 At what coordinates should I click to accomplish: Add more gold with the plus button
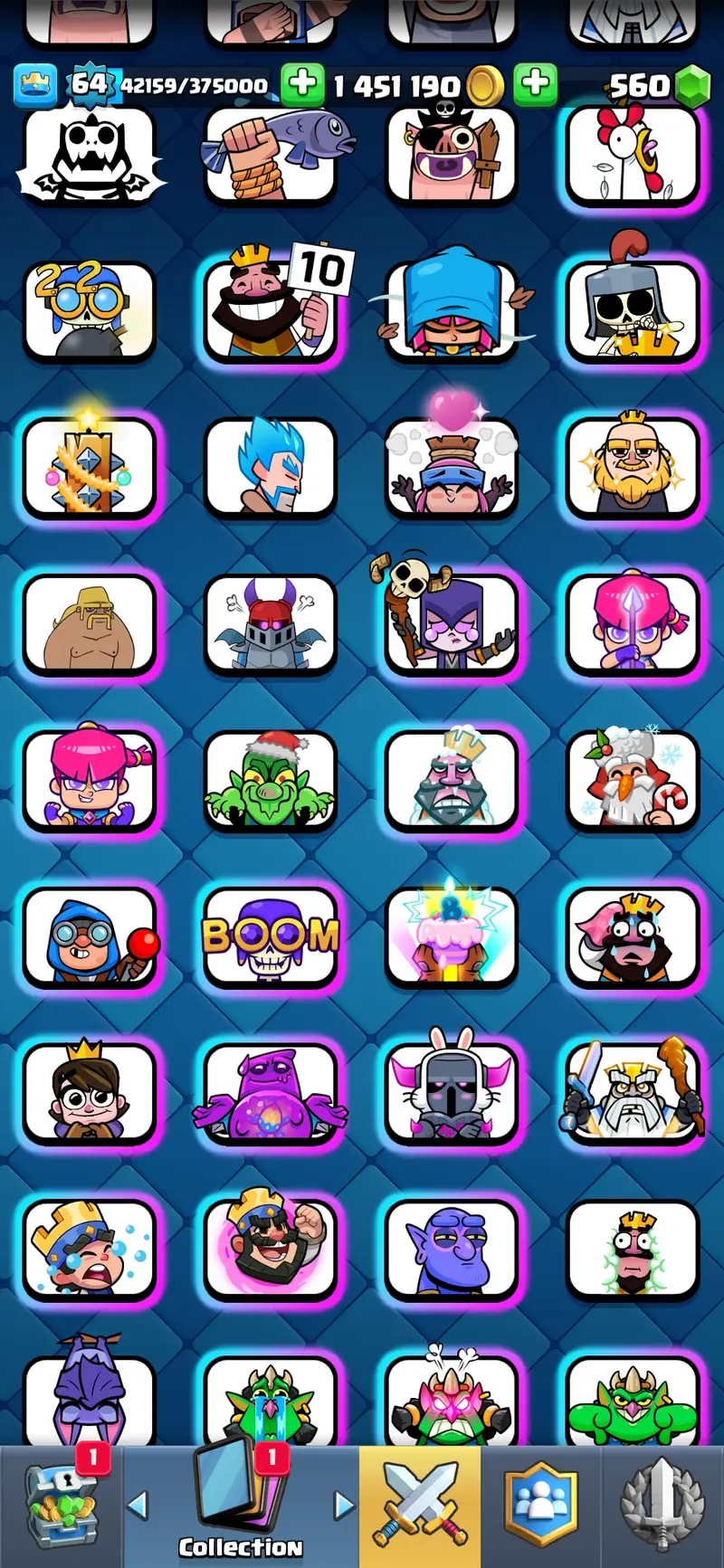coord(302,86)
